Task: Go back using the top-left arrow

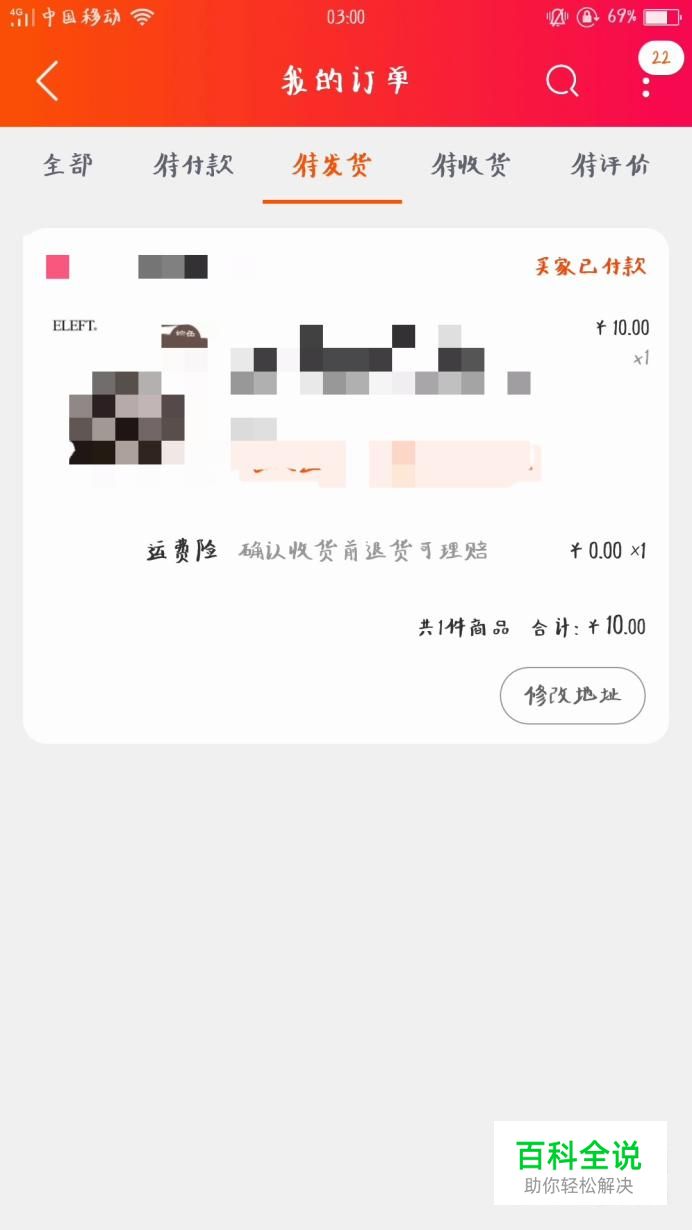Action: click(x=47, y=81)
